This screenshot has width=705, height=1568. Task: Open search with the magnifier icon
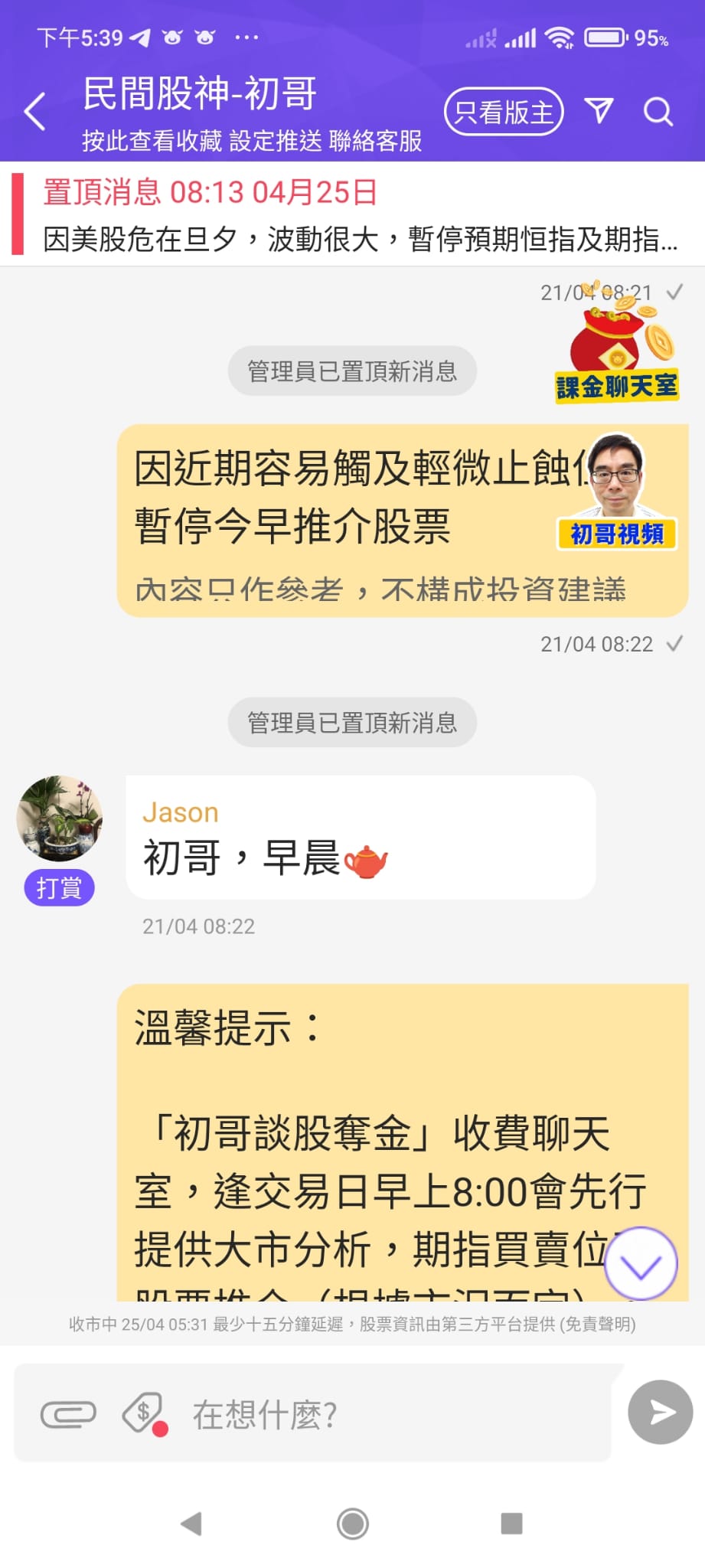pos(658,112)
